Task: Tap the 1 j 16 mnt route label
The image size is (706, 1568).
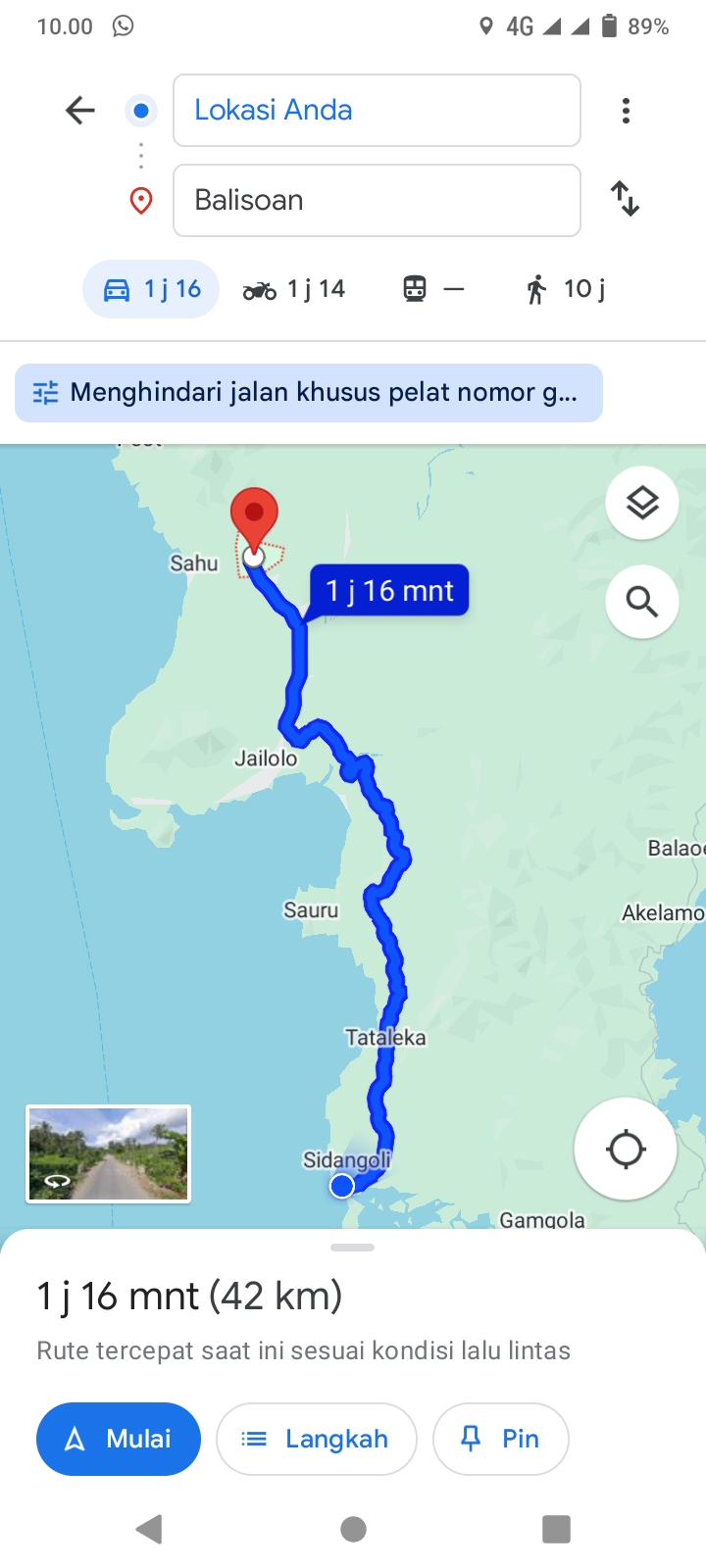Action: coord(389,591)
